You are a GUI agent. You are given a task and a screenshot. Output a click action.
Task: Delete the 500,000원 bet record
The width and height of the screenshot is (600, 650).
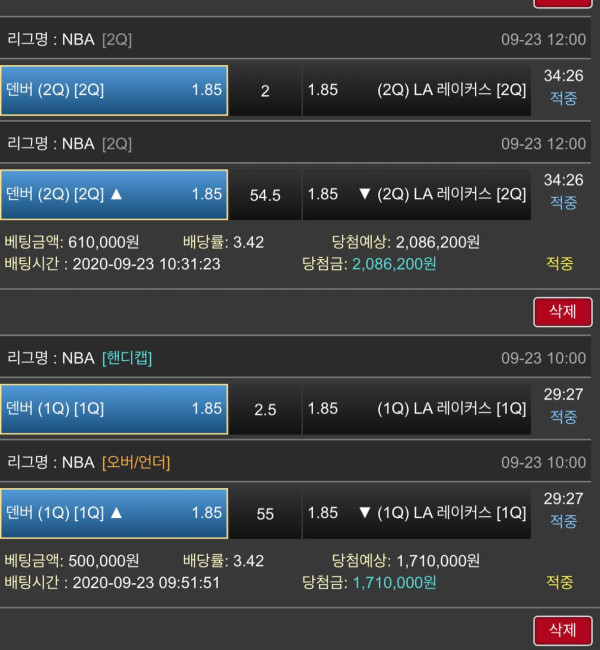[x=562, y=629]
